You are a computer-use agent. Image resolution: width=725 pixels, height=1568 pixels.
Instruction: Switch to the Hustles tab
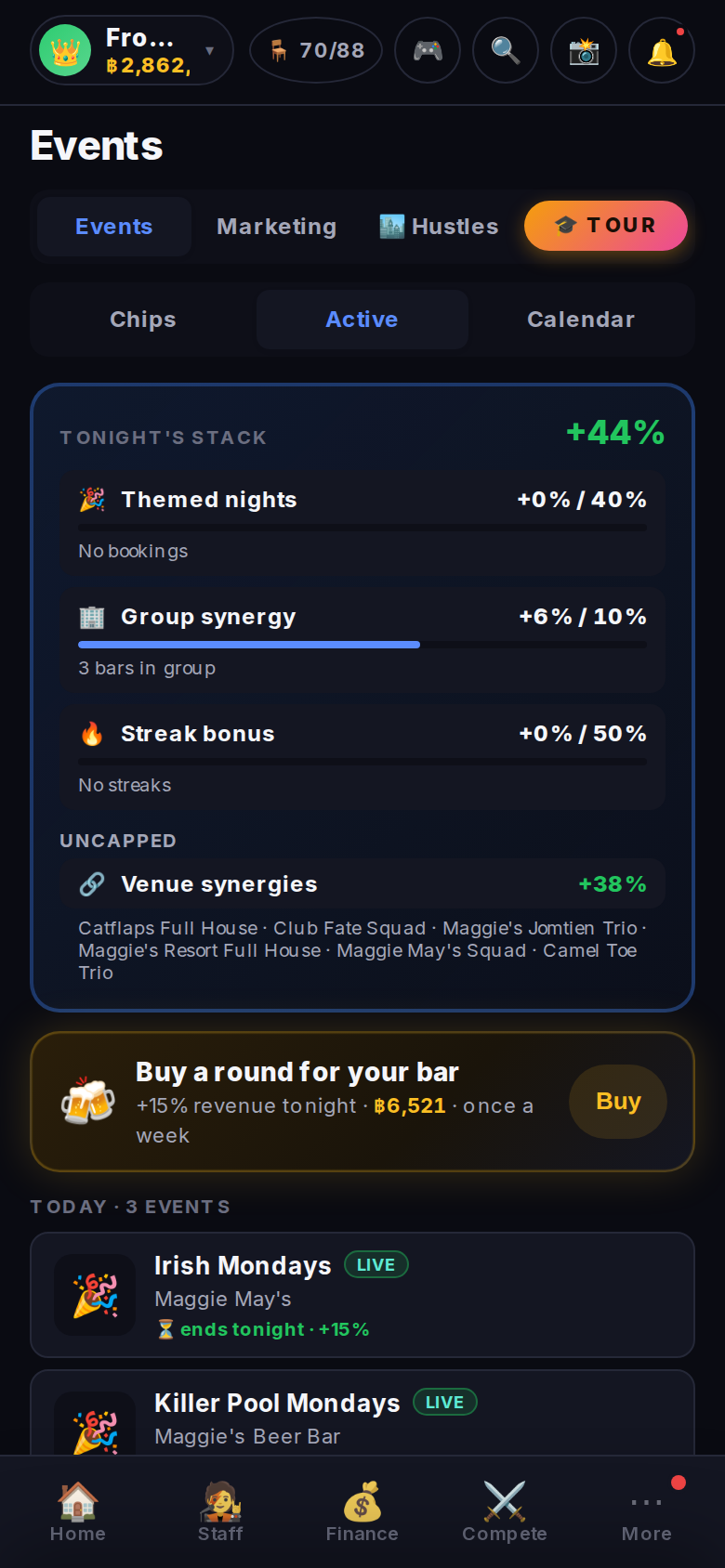tap(439, 227)
